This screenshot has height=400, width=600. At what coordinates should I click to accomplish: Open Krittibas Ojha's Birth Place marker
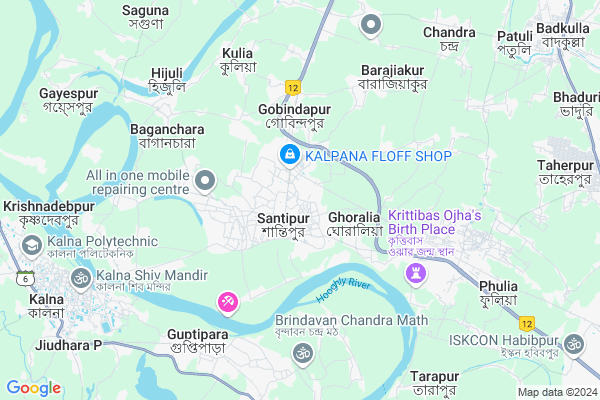[x=414, y=270]
